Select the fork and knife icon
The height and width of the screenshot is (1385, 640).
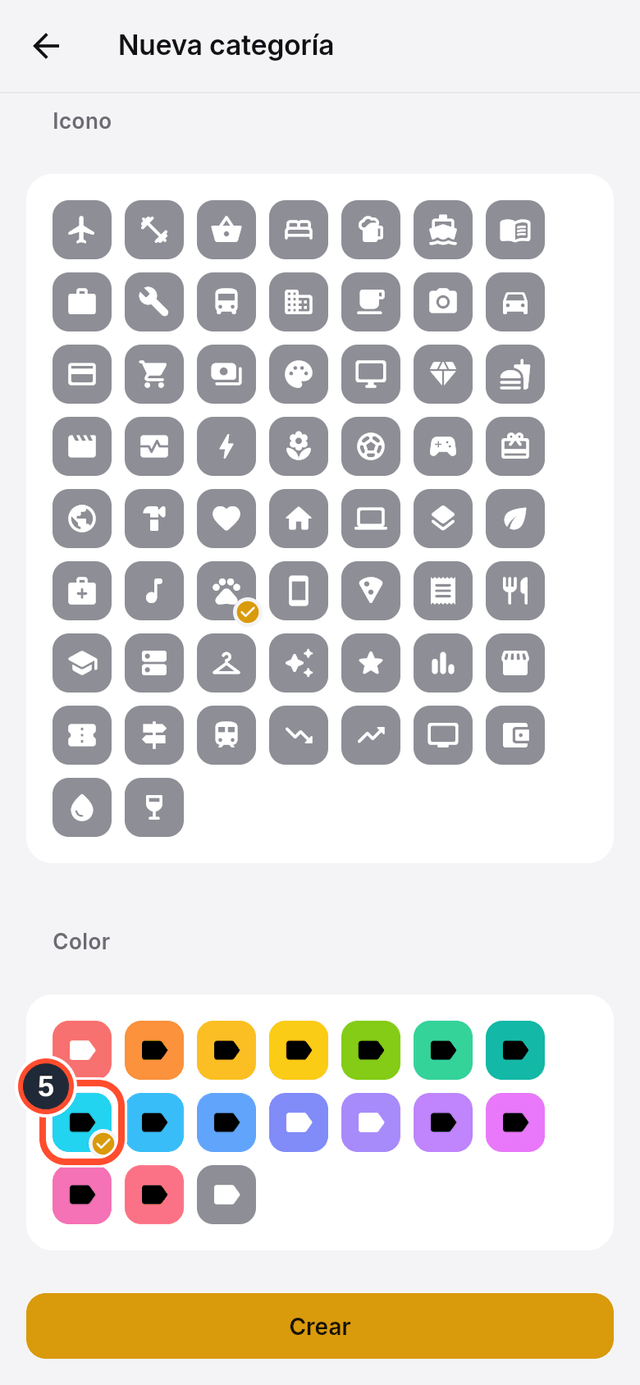tap(515, 590)
